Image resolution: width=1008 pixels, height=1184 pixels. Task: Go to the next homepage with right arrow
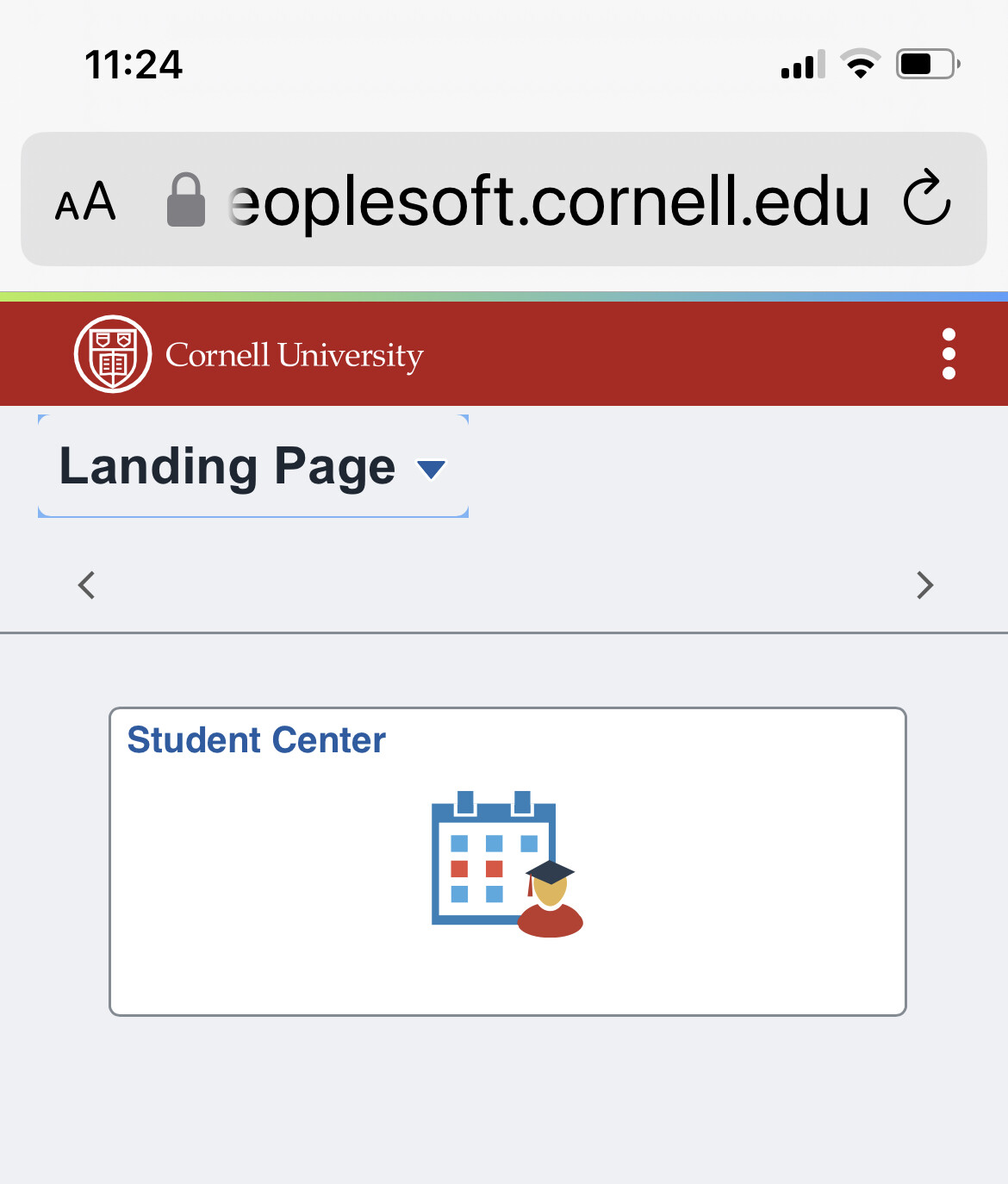tap(924, 585)
